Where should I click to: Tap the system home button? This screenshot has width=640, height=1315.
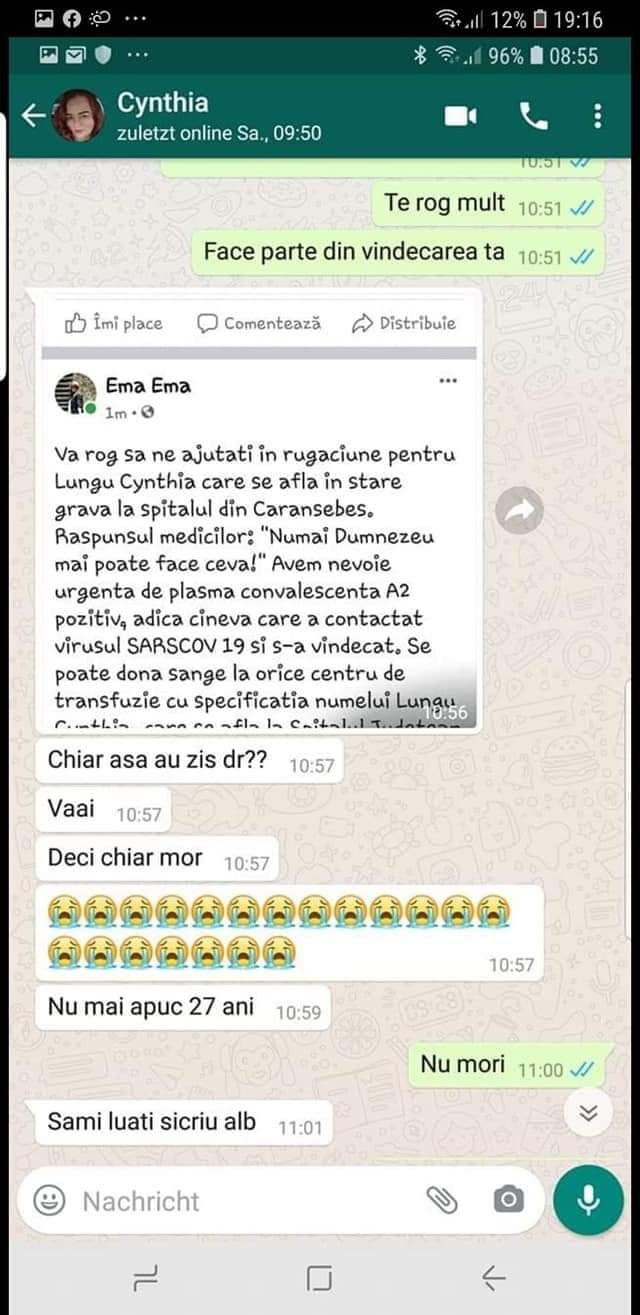pyautogui.click(x=319, y=1278)
